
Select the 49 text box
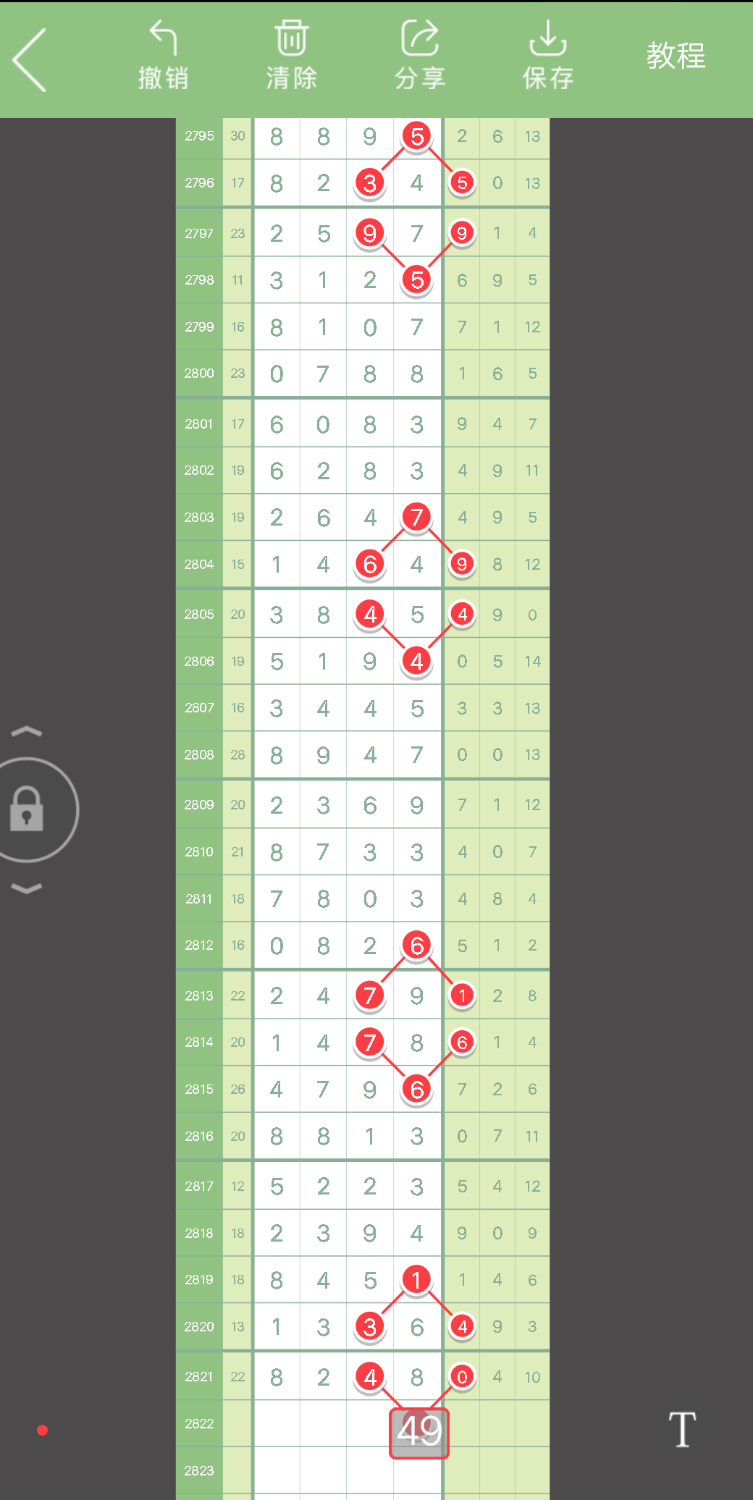[419, 1433]
